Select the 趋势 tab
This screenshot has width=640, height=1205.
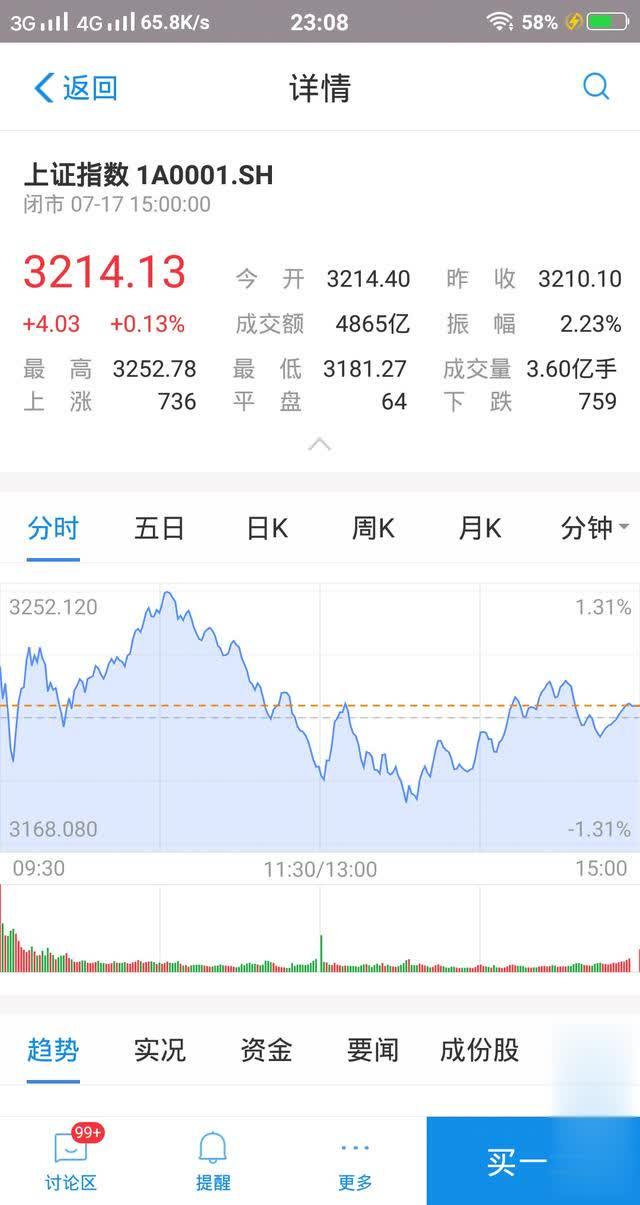pyautogui.click(x=53, y=1050)
